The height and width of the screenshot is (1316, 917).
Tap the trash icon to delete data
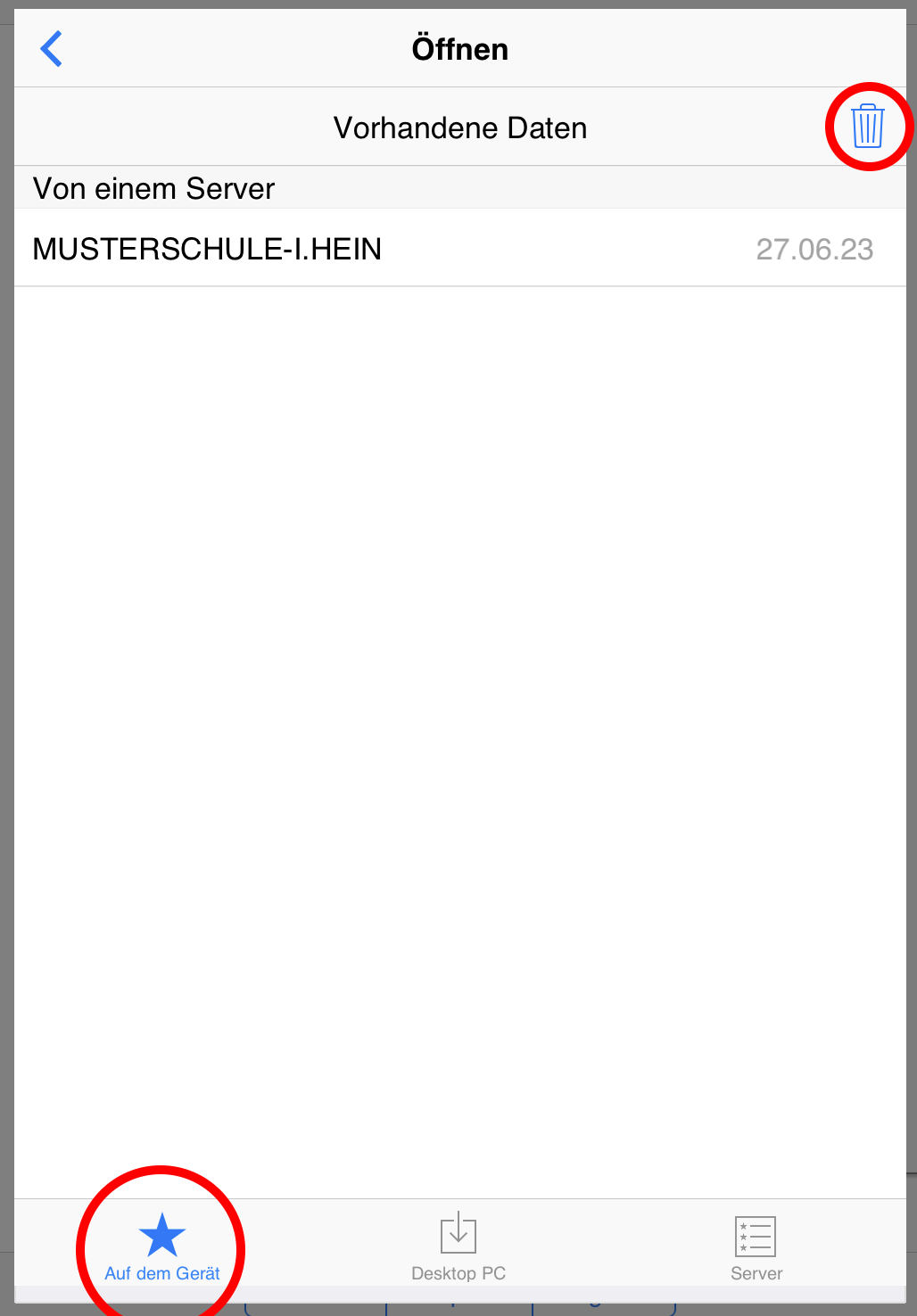867,127
